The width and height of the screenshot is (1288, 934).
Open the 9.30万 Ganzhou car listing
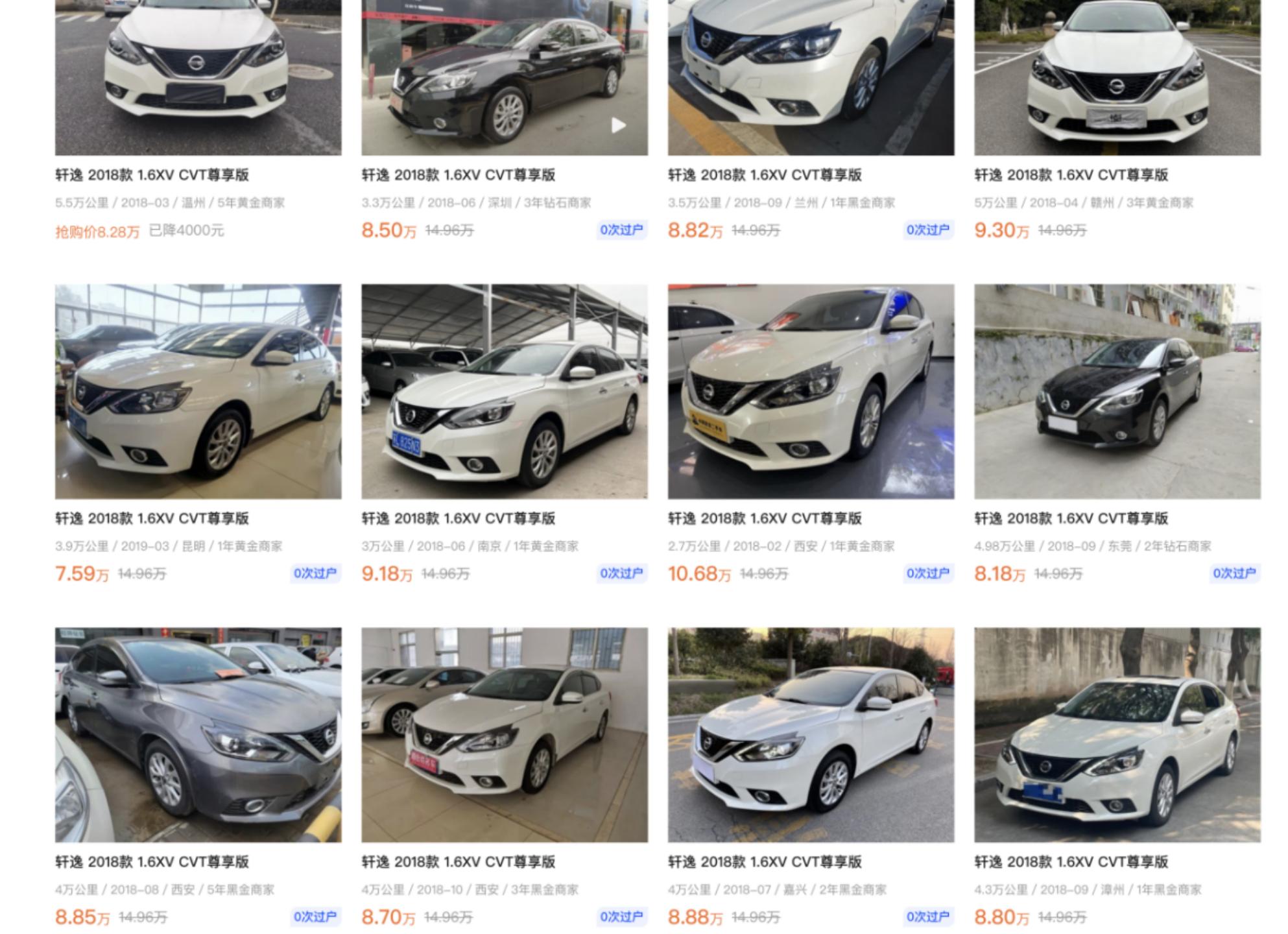tap(1117, 78)
